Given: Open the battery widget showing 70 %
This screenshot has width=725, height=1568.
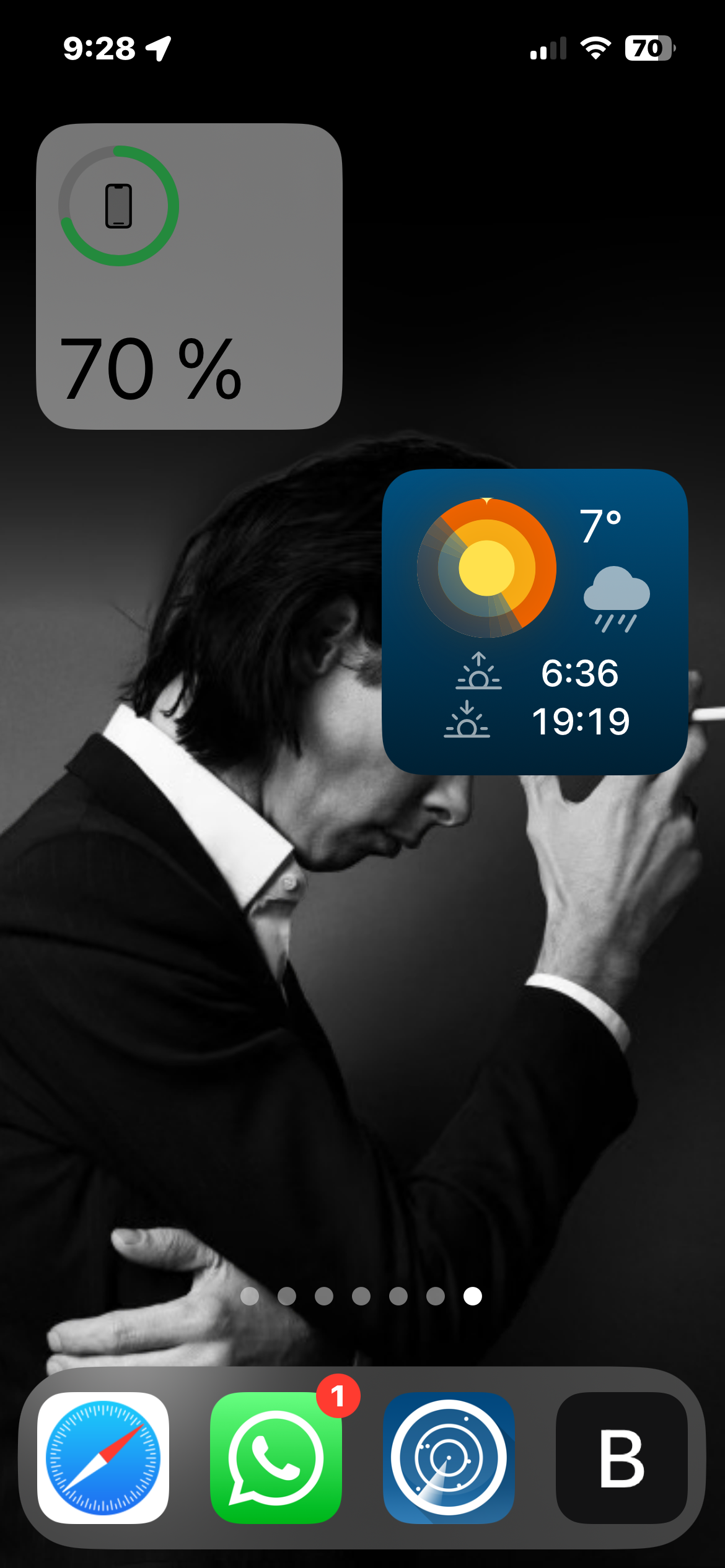Looking at the screenshot, I should pyautogui.click(x=189, y=276).
